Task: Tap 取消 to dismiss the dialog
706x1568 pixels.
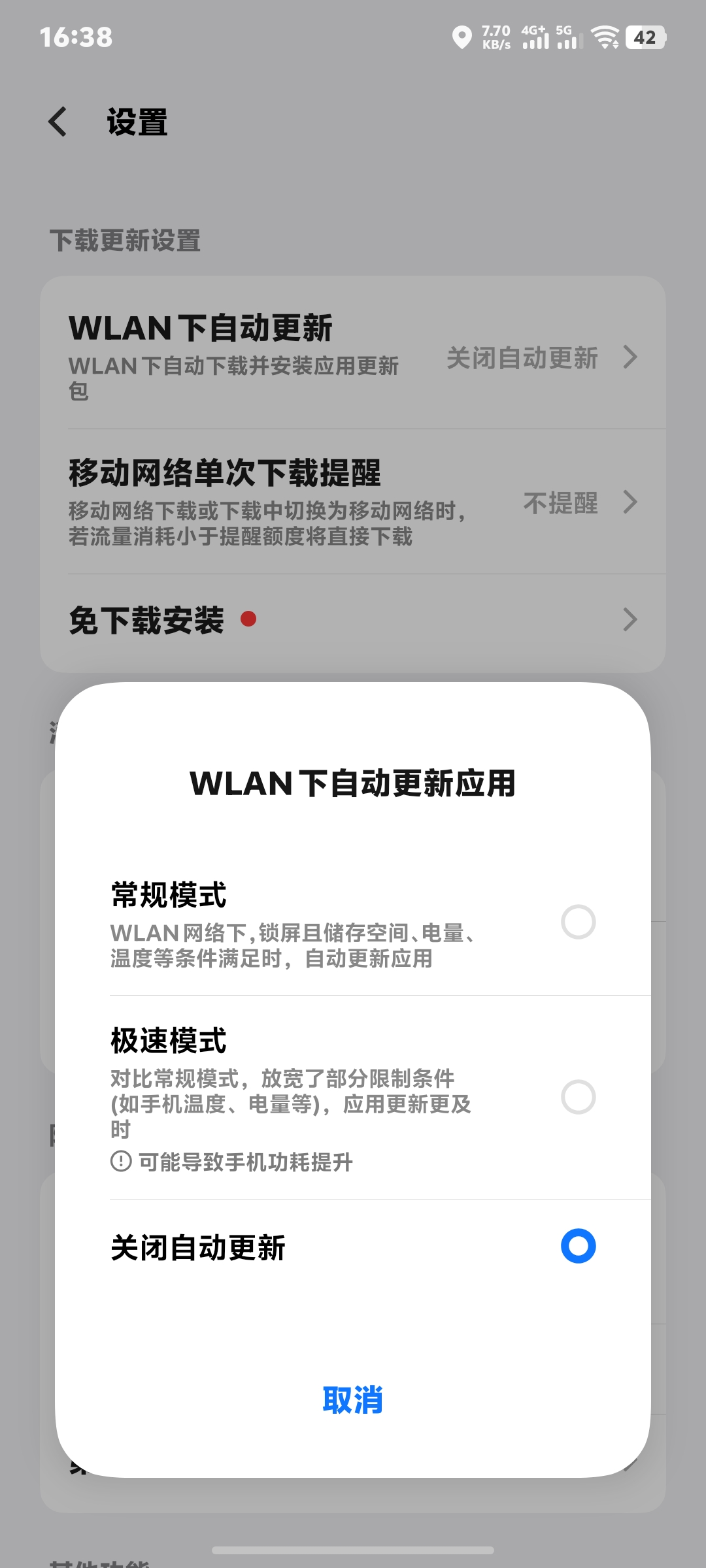Action: (x=352, y=1400)
